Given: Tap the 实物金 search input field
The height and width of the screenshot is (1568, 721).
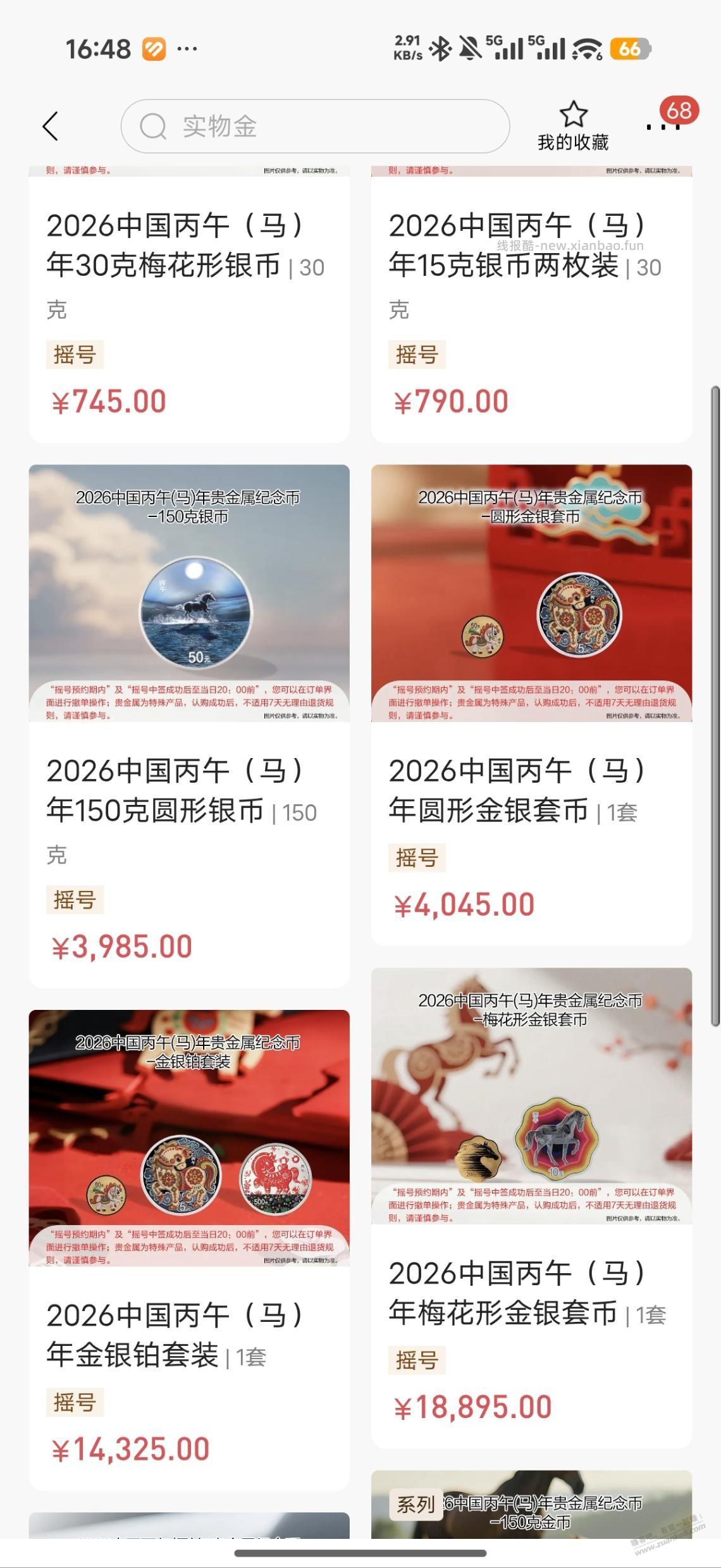Looking at the screenshot, I should tap(316, 126).
